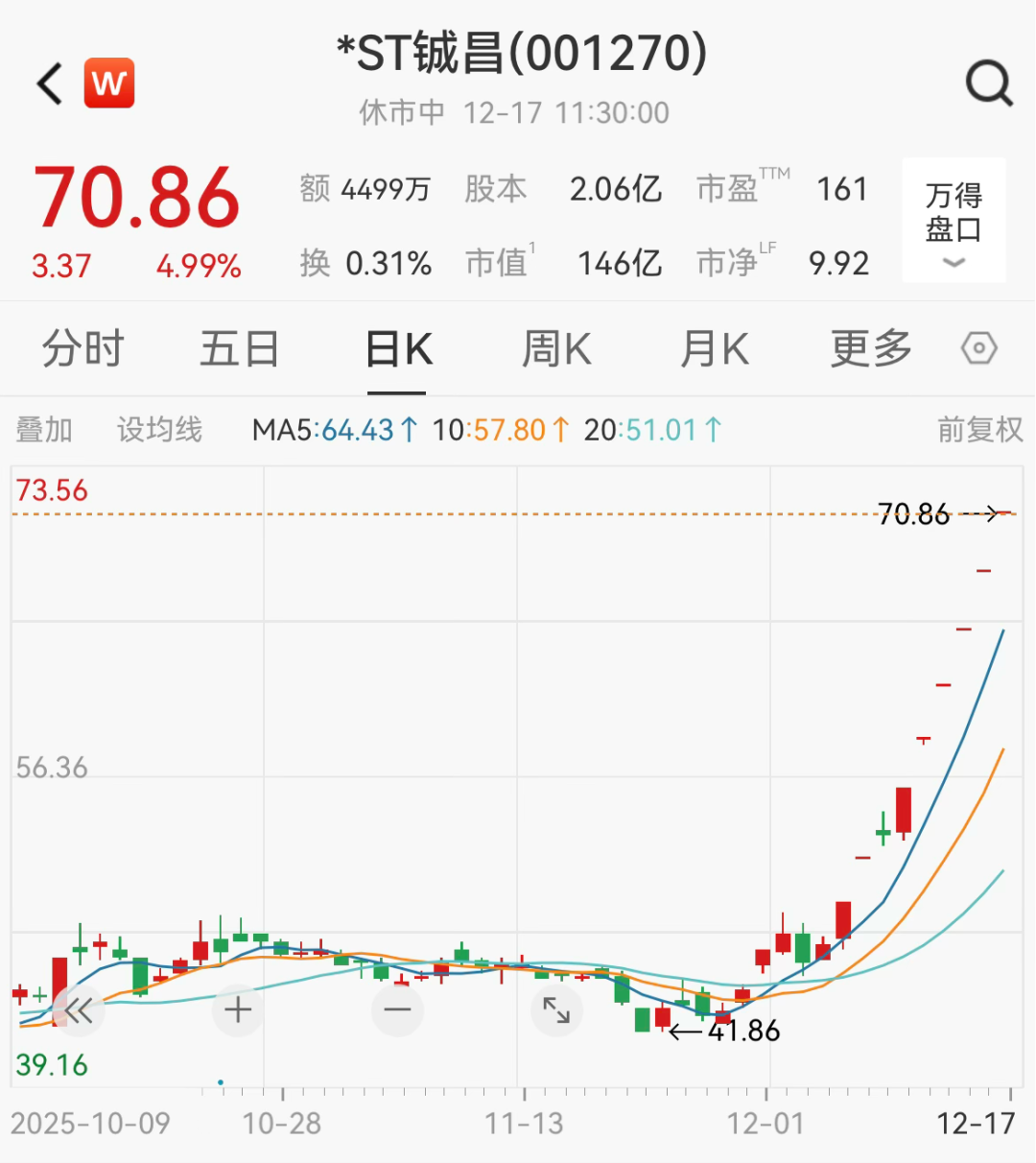
Task: Switch to the 五日 chart tab
Action: coord(239,348)
